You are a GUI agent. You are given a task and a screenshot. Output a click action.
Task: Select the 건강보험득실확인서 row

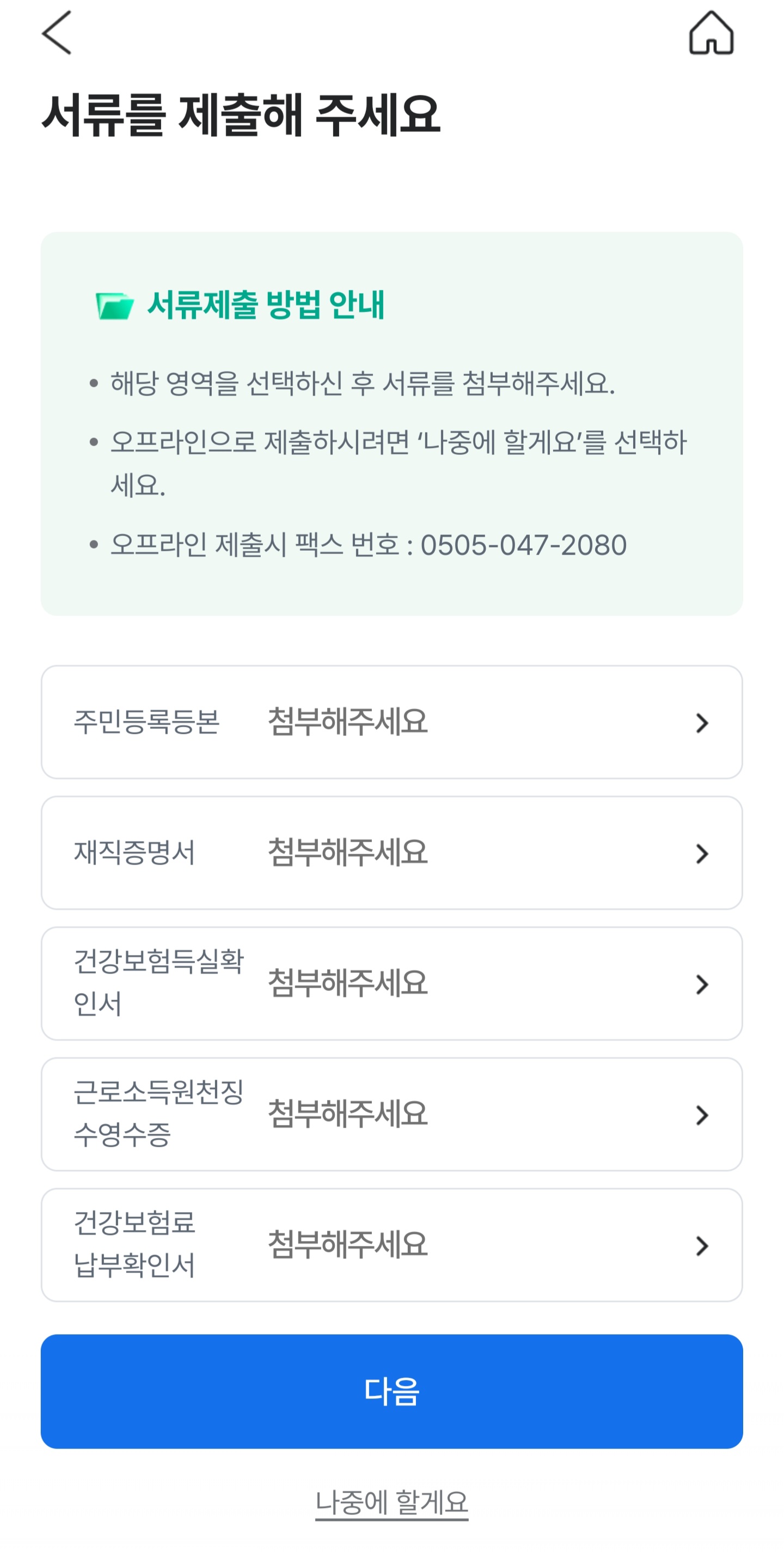click(391, 983)
